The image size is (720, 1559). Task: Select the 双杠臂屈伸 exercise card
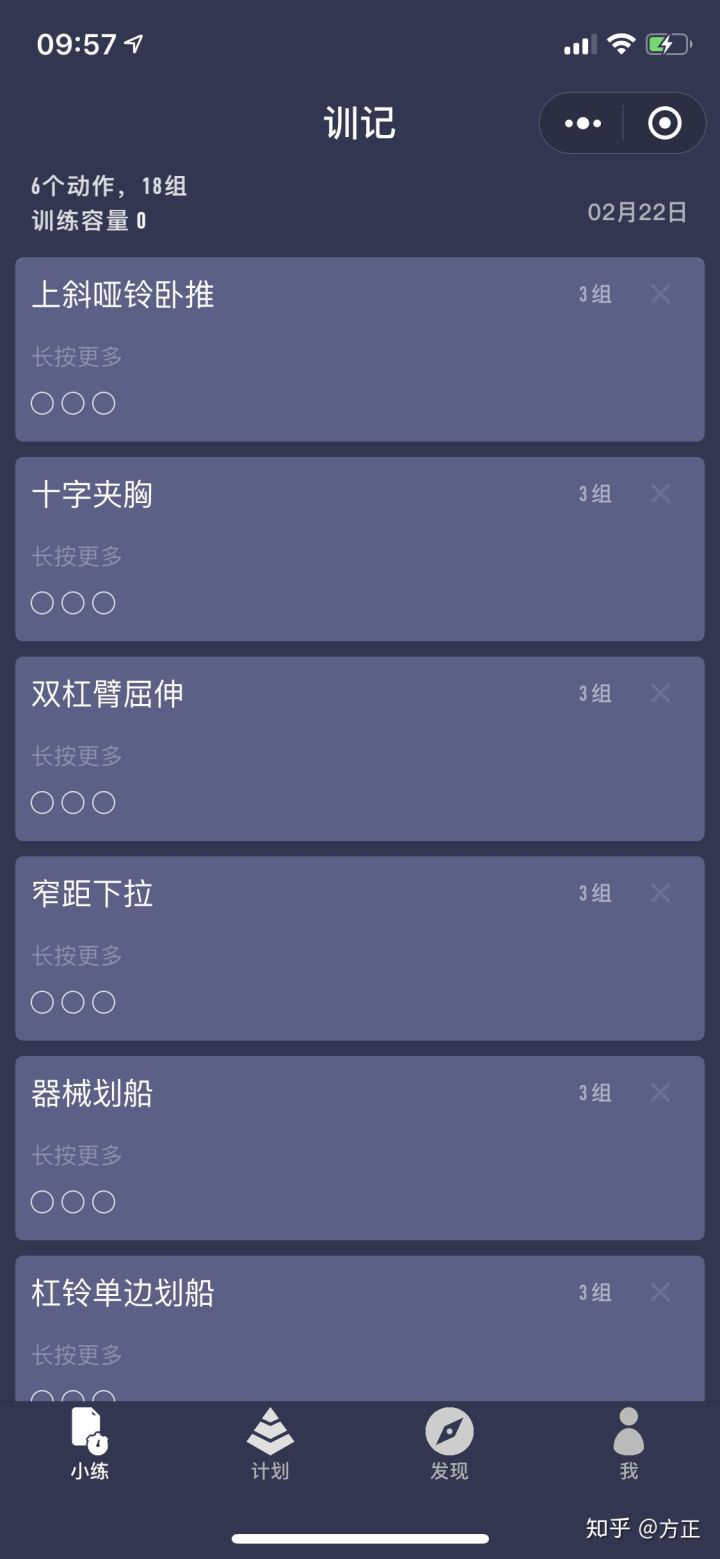click(300, 750)
